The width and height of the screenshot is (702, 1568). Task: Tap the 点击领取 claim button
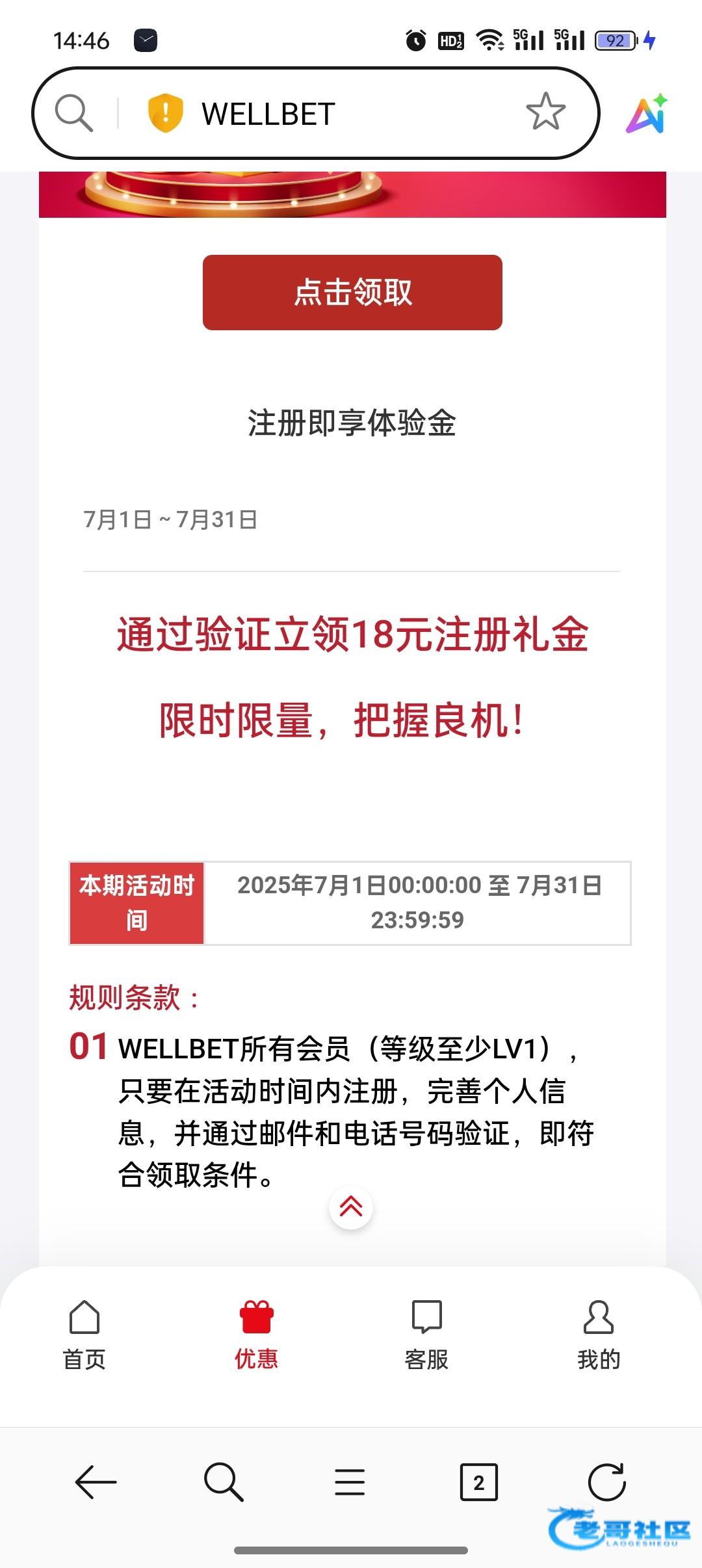(352, 293)
